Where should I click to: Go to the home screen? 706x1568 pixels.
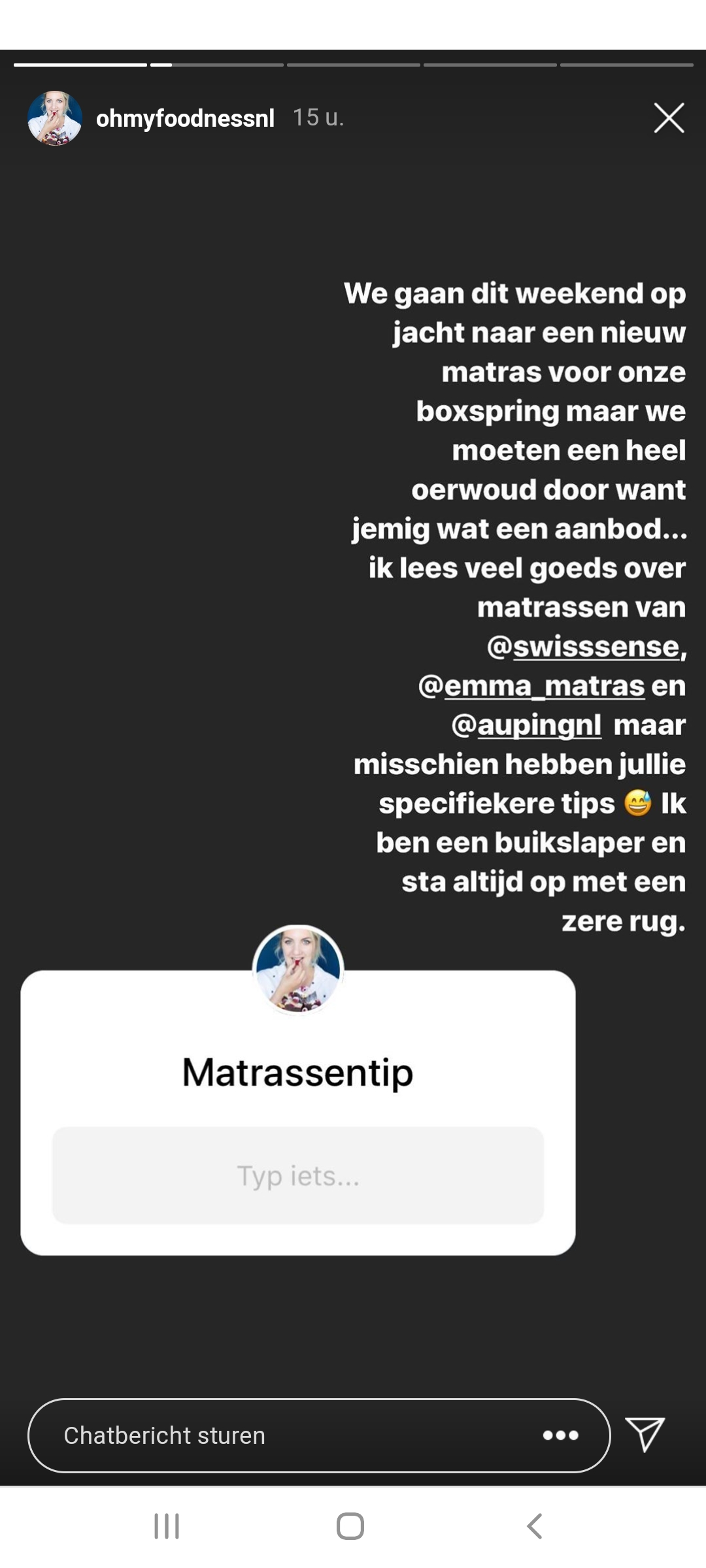click(x=350, y=1526)
